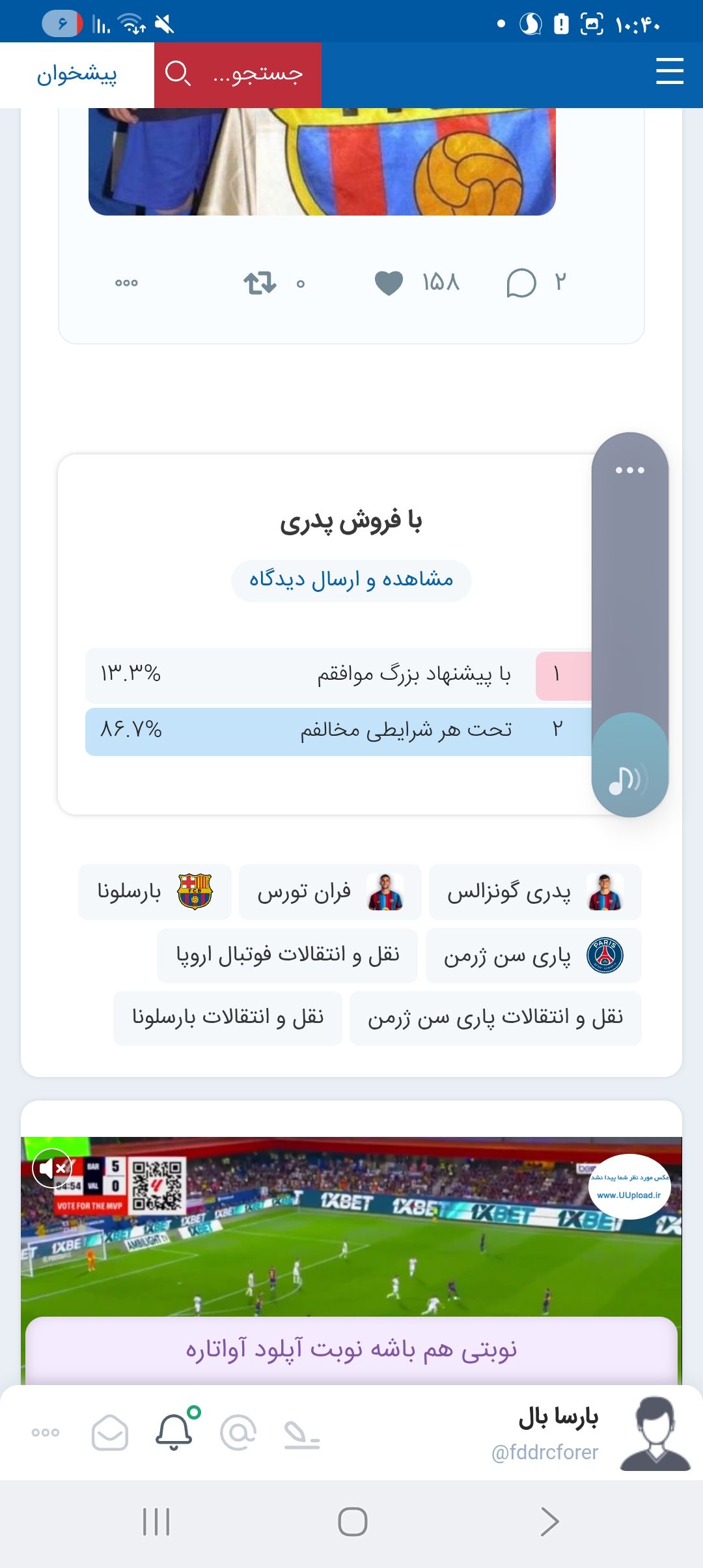The width and height of the screenshot is (703, 1568).
Task: Like the post with 158 likes
Action: click(389, 283)
